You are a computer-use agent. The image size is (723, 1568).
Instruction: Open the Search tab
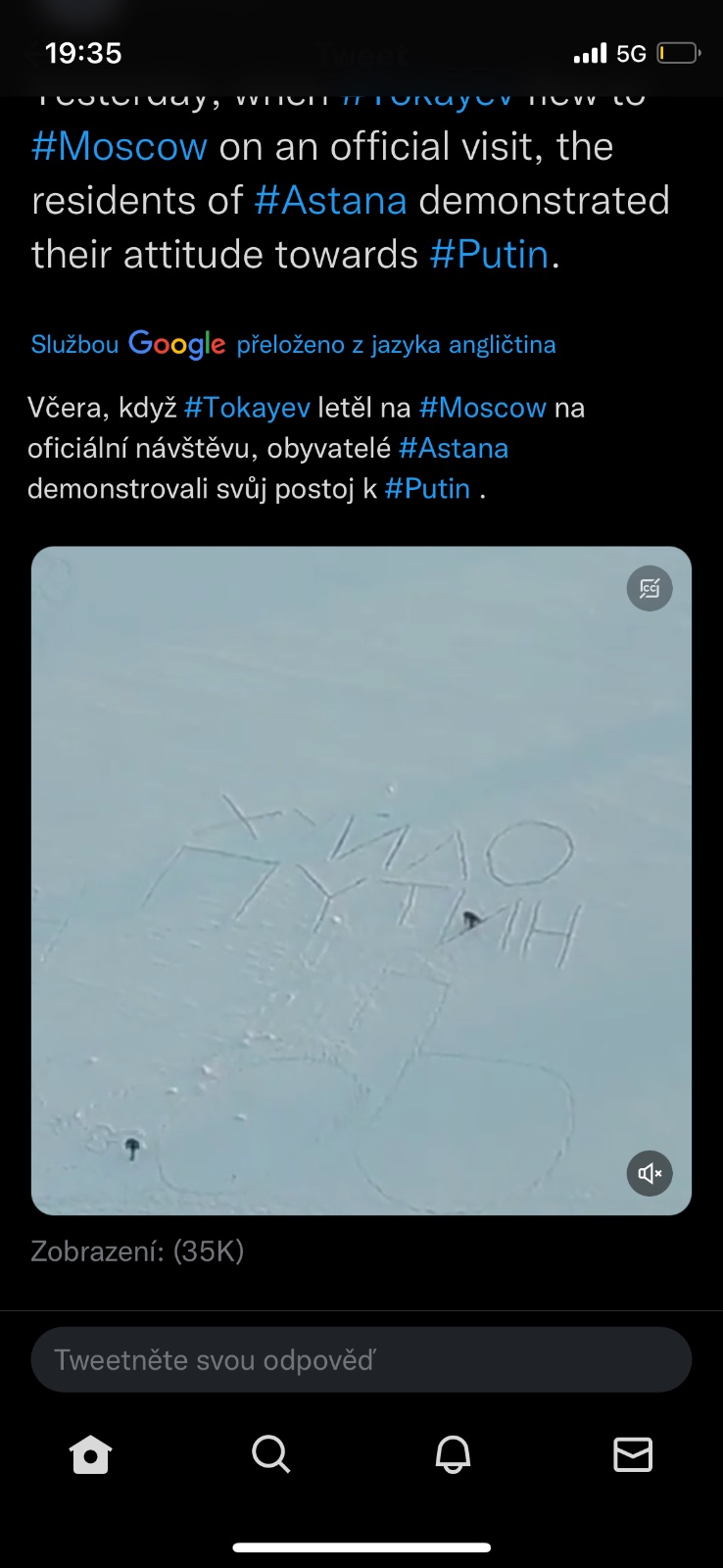270,1454
